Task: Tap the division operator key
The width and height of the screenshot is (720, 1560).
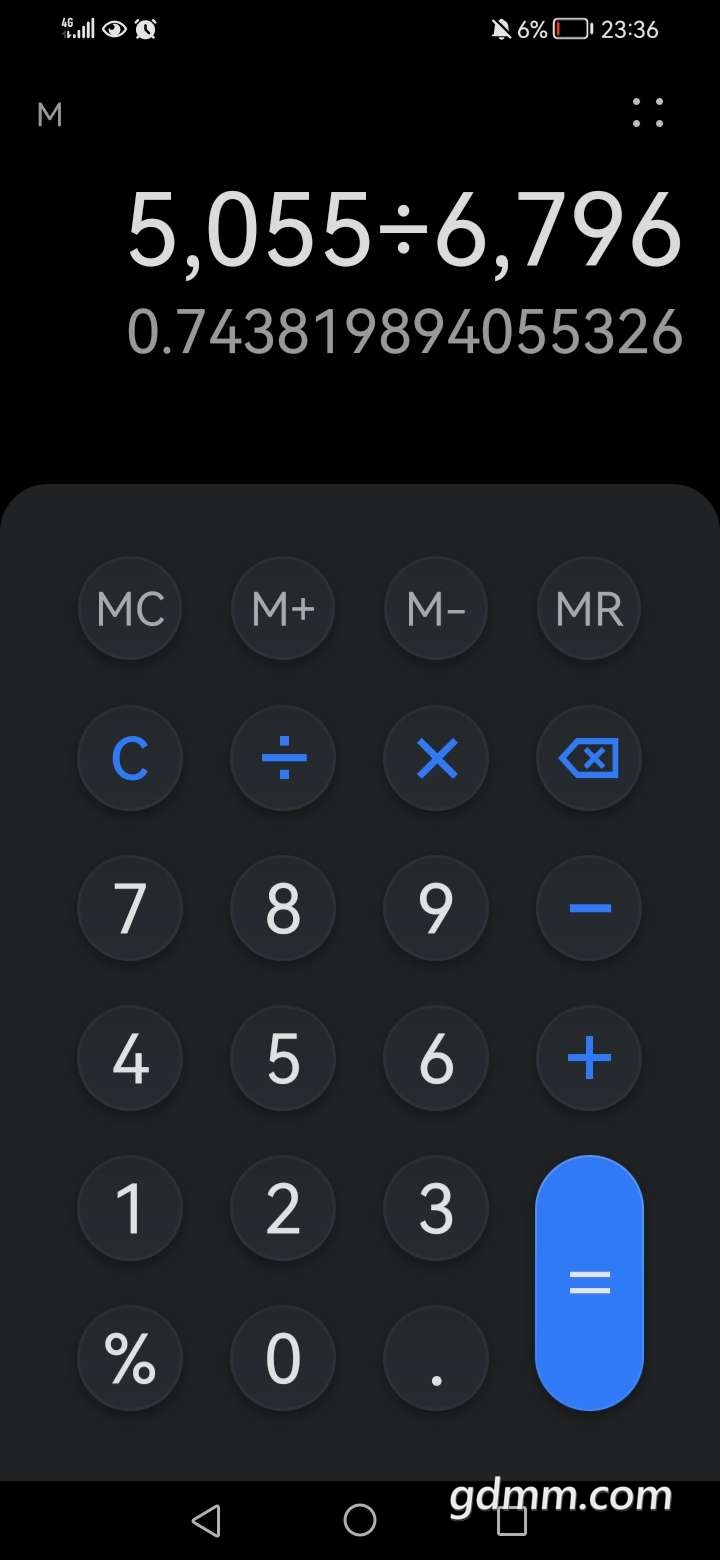Action: coord(283,759)
